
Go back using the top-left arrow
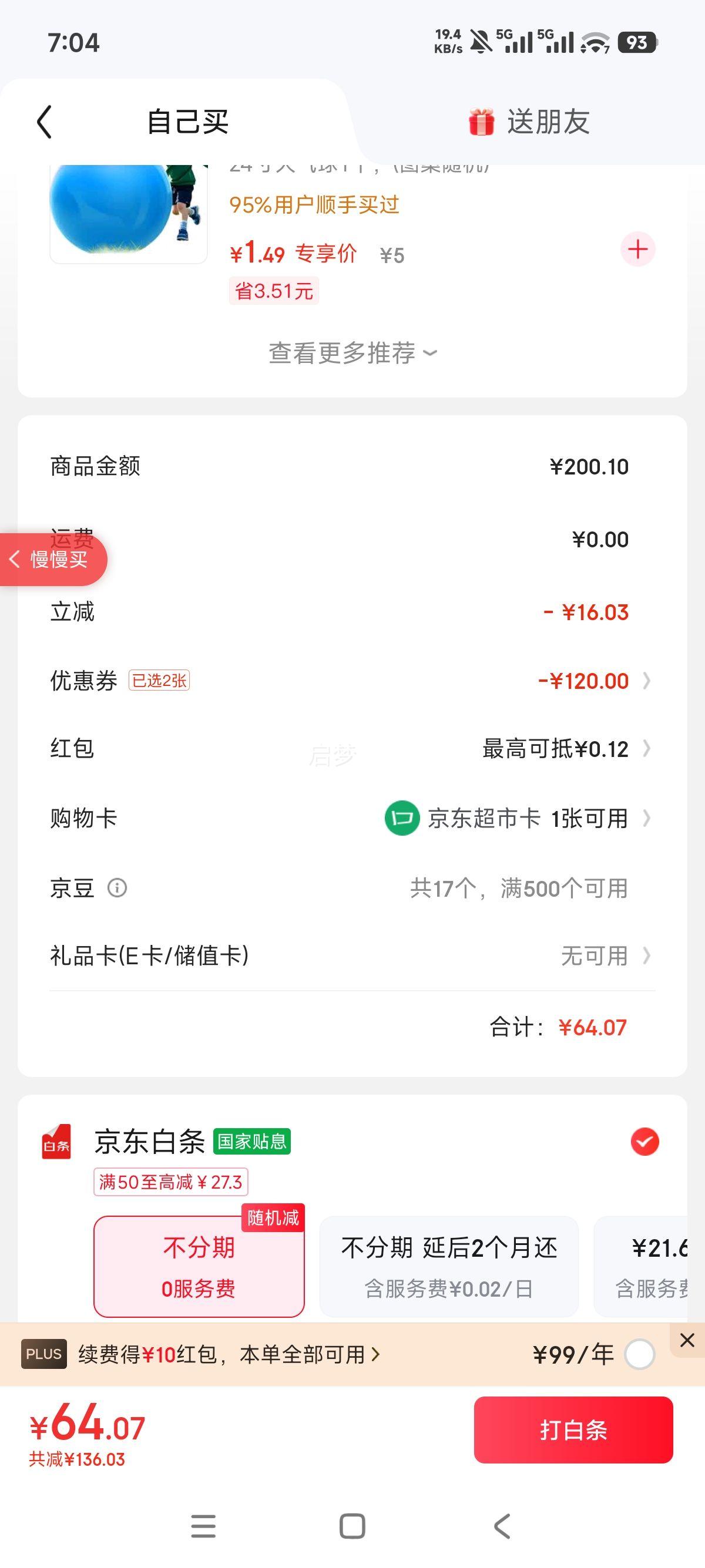[45, 122]
